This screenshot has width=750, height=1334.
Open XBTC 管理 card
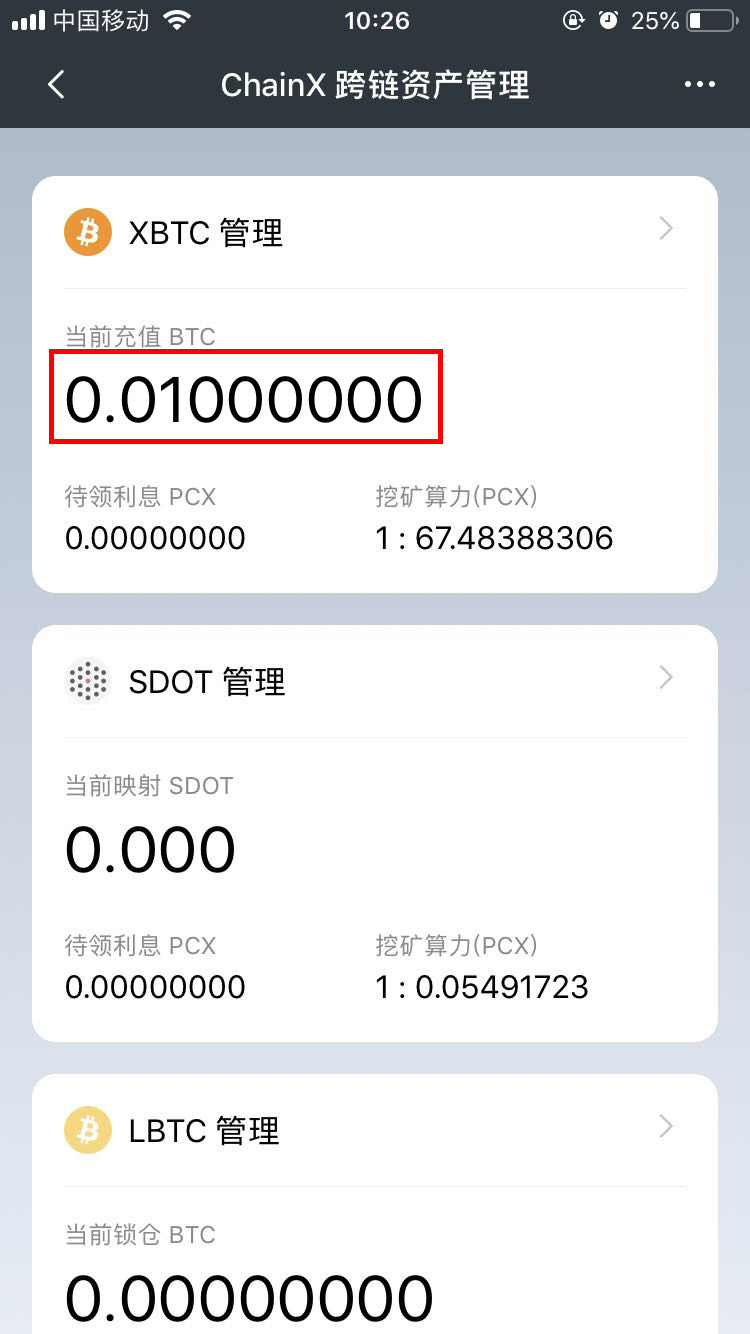point(374,232)
